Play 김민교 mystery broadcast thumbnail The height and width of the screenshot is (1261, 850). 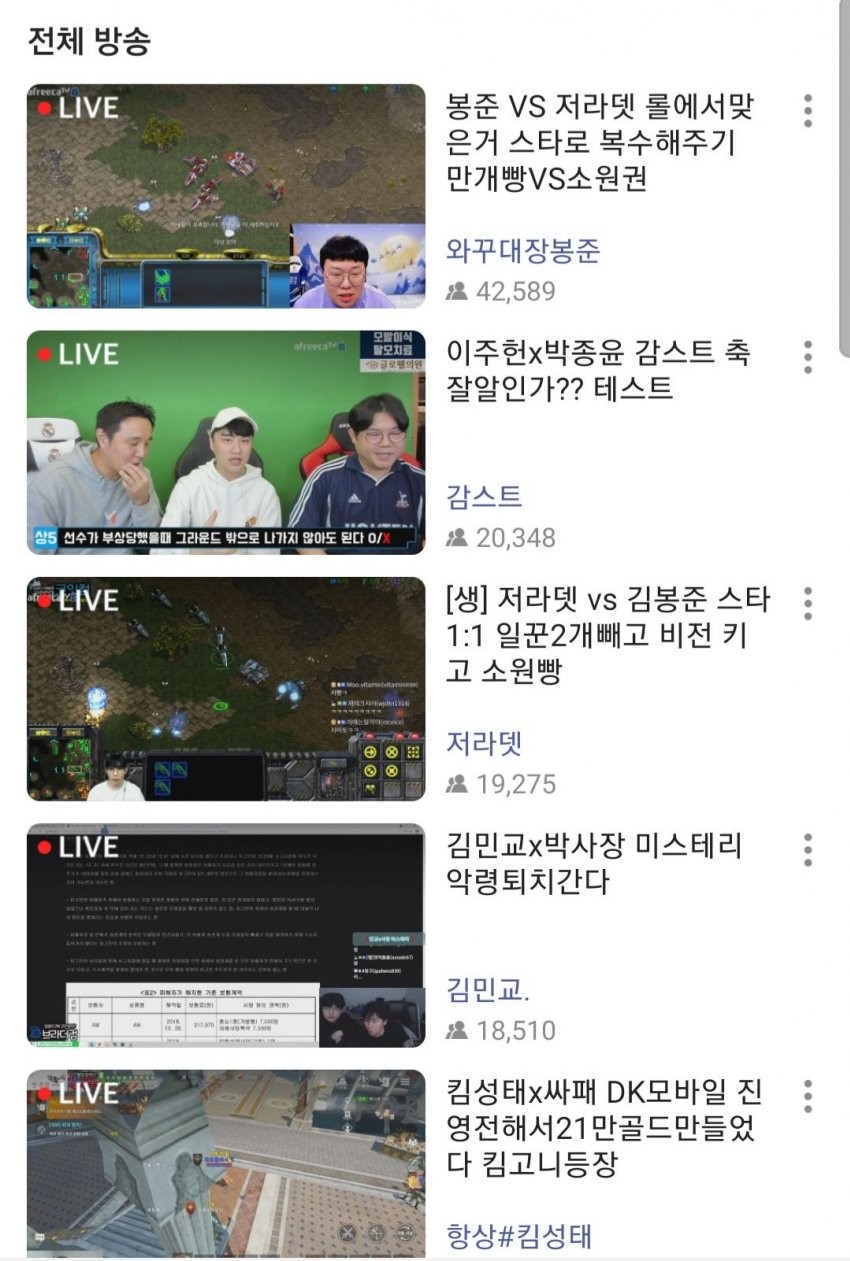point(225,934)
